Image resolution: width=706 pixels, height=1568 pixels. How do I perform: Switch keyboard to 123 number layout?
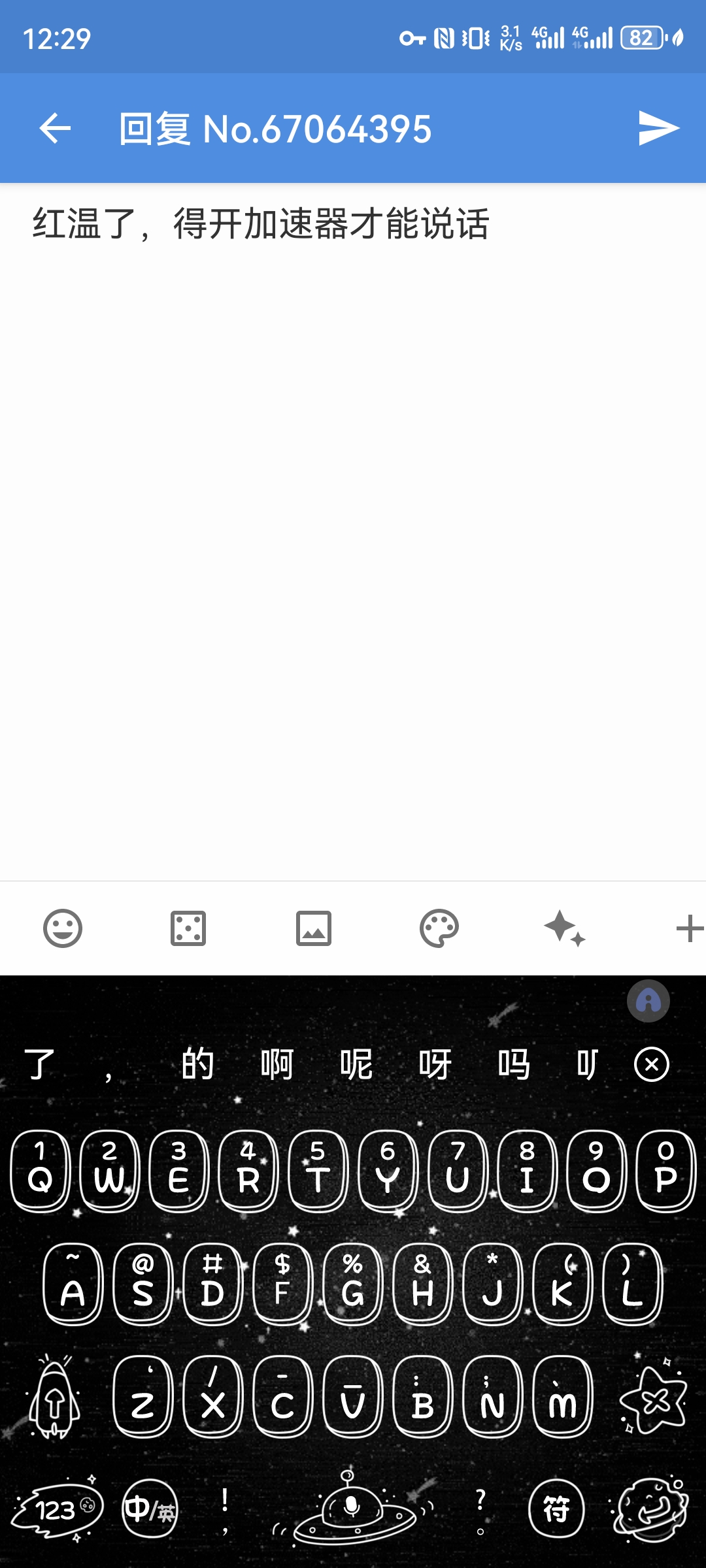click(58, 1509)
